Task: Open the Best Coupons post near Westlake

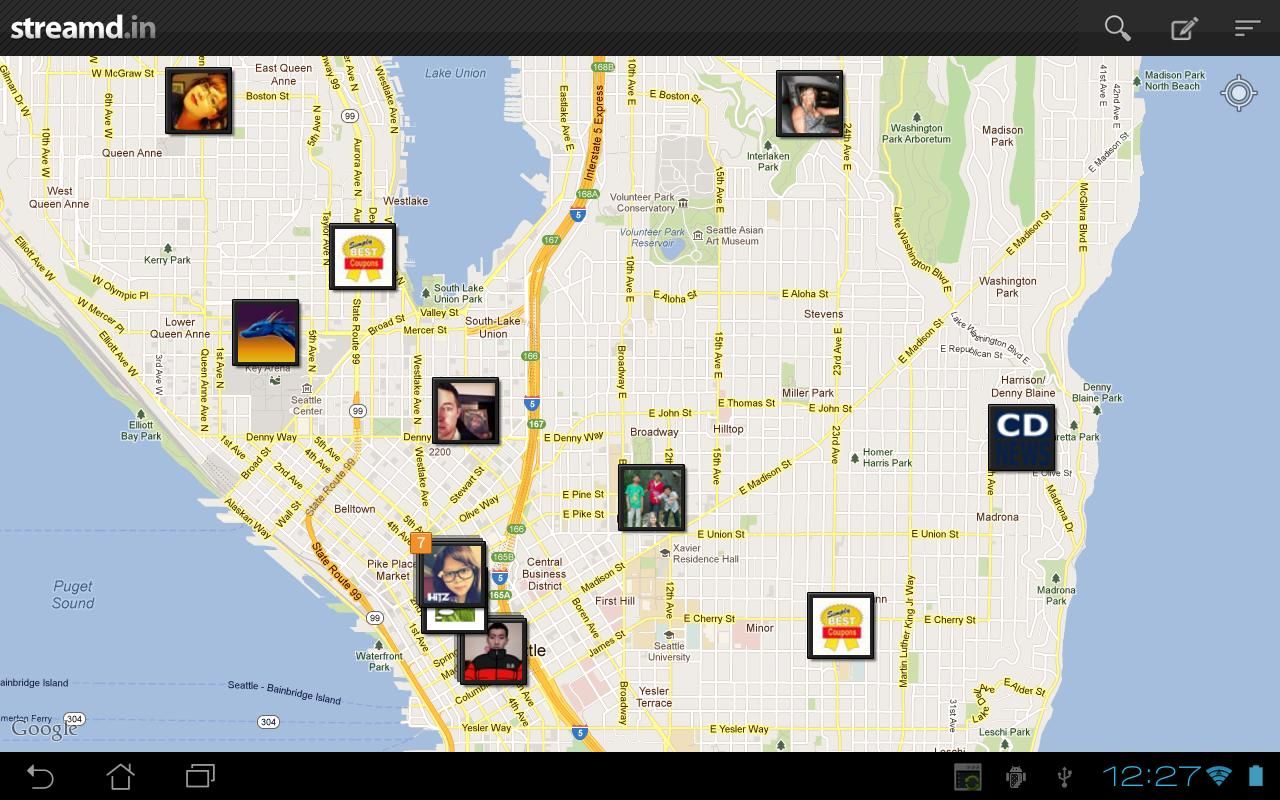Action: pyautogui.click(x=362, y=257)
